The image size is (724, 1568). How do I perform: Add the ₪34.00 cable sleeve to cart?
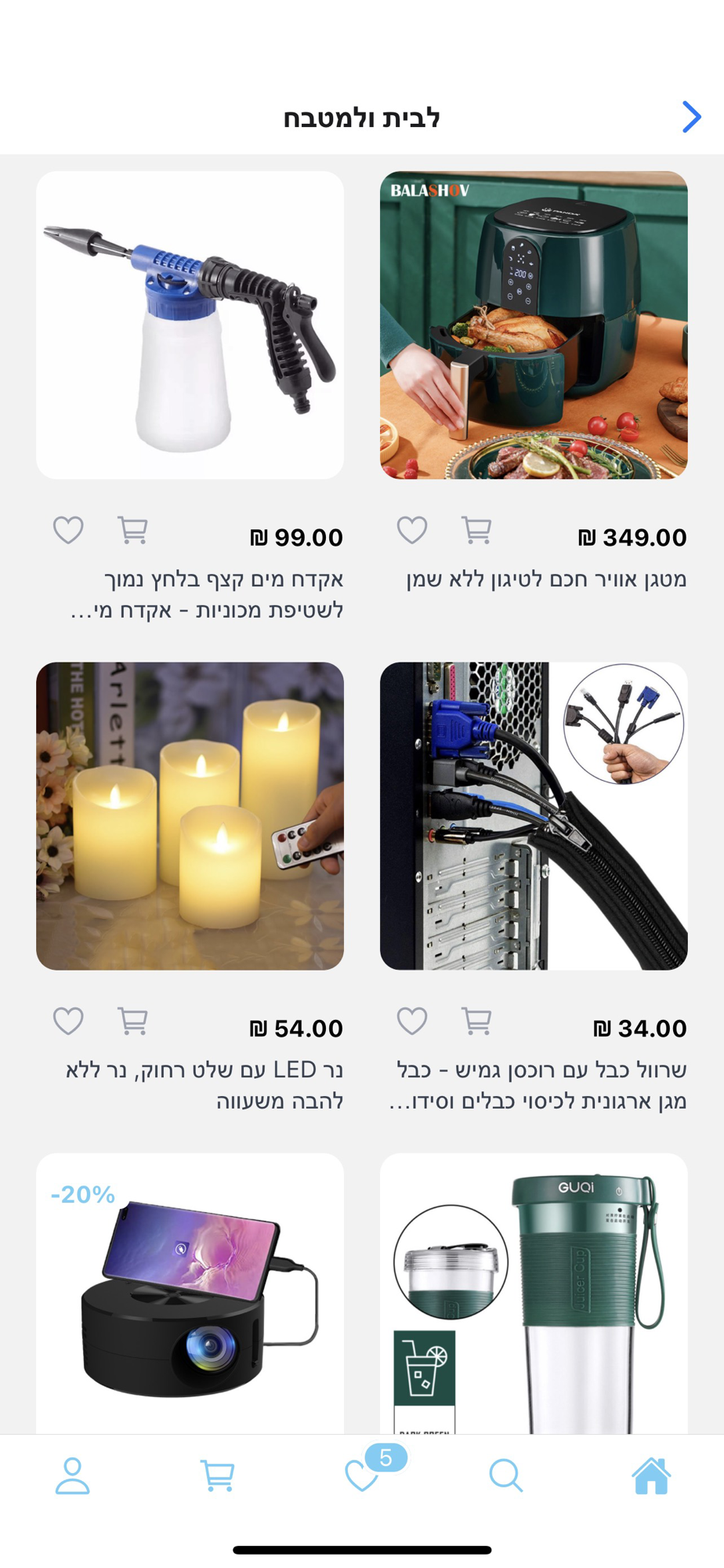476,1022
